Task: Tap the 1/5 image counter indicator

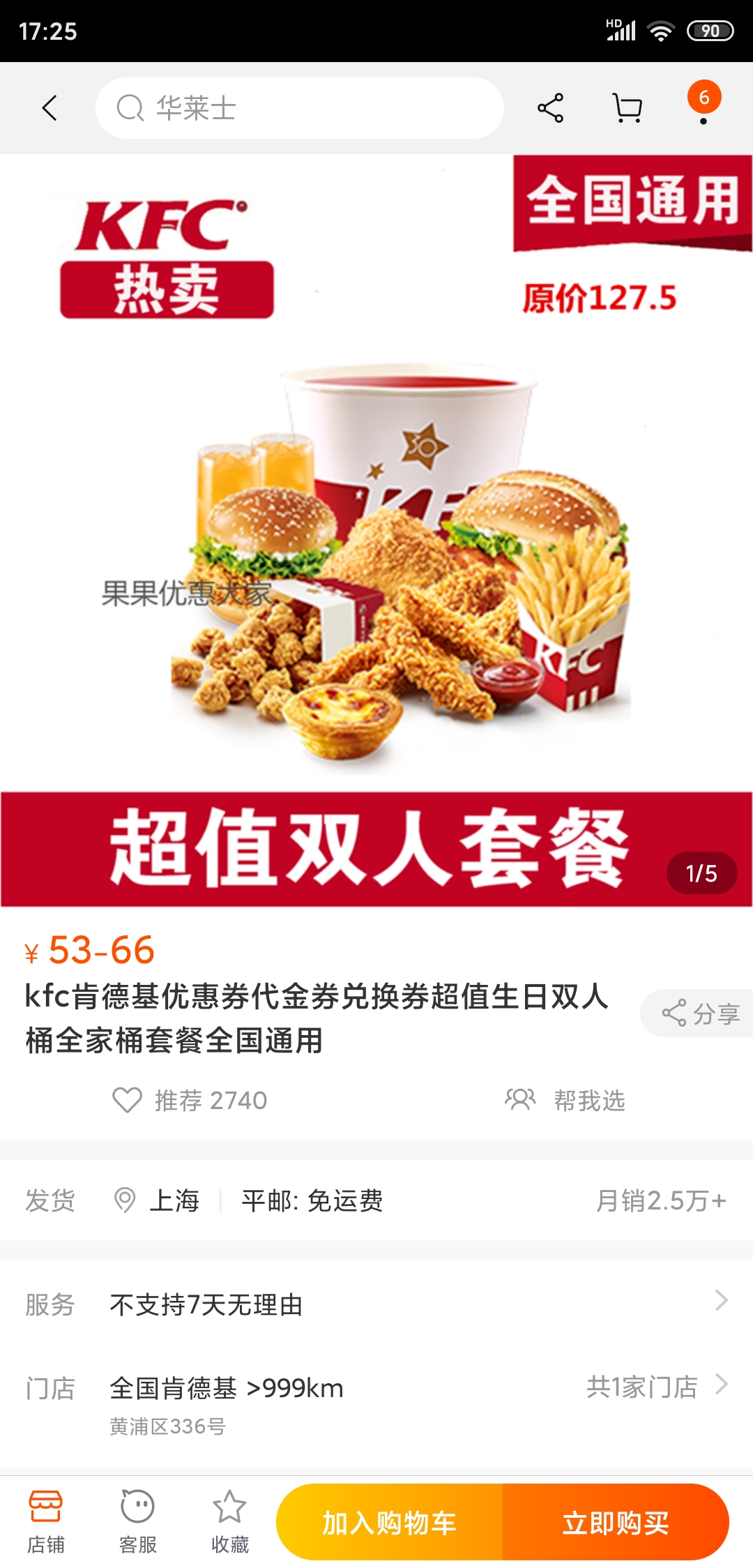Action: point(701,874)
